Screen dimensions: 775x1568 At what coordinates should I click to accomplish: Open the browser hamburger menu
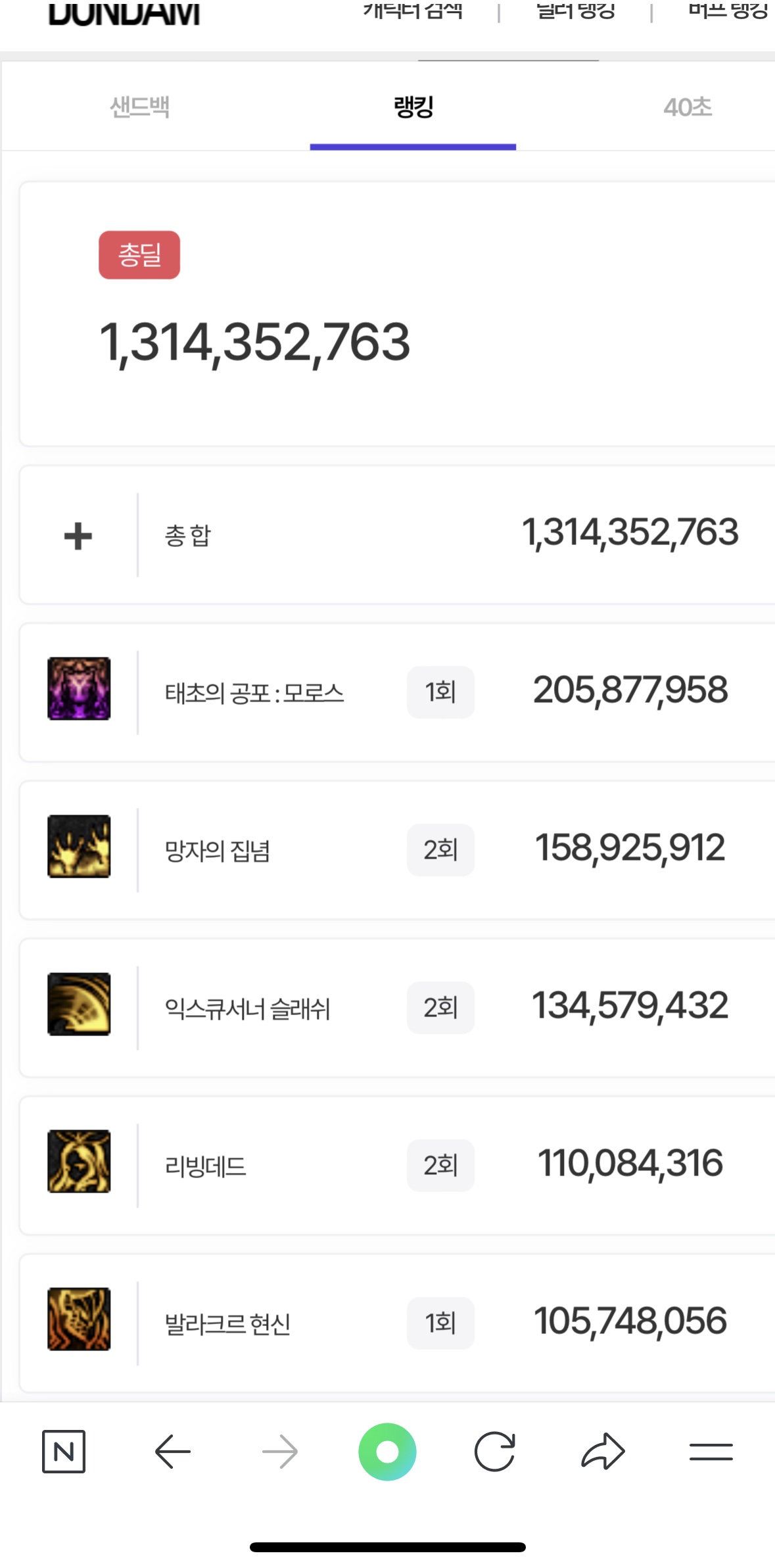click(x=711, y=1451)
